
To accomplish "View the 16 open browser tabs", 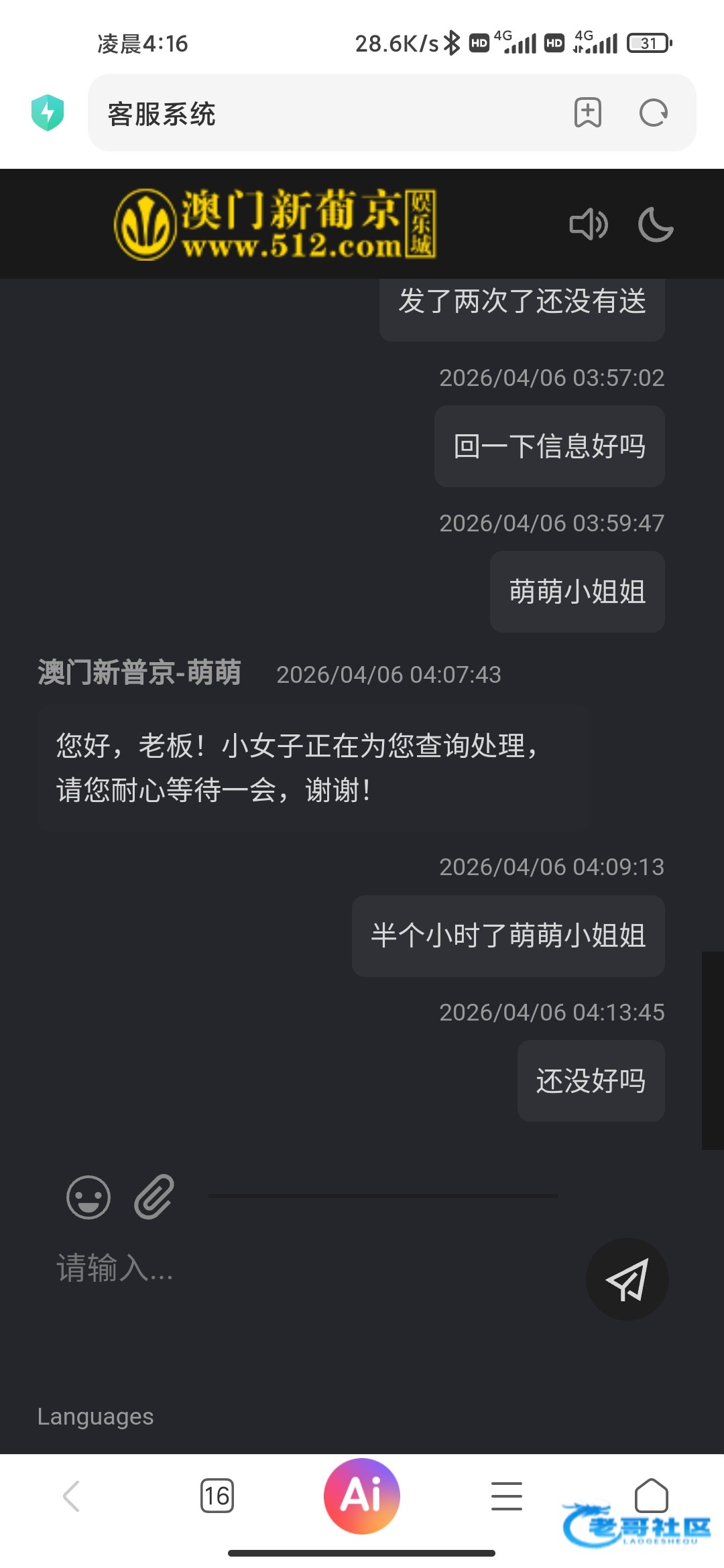I will click(217, 1496).
